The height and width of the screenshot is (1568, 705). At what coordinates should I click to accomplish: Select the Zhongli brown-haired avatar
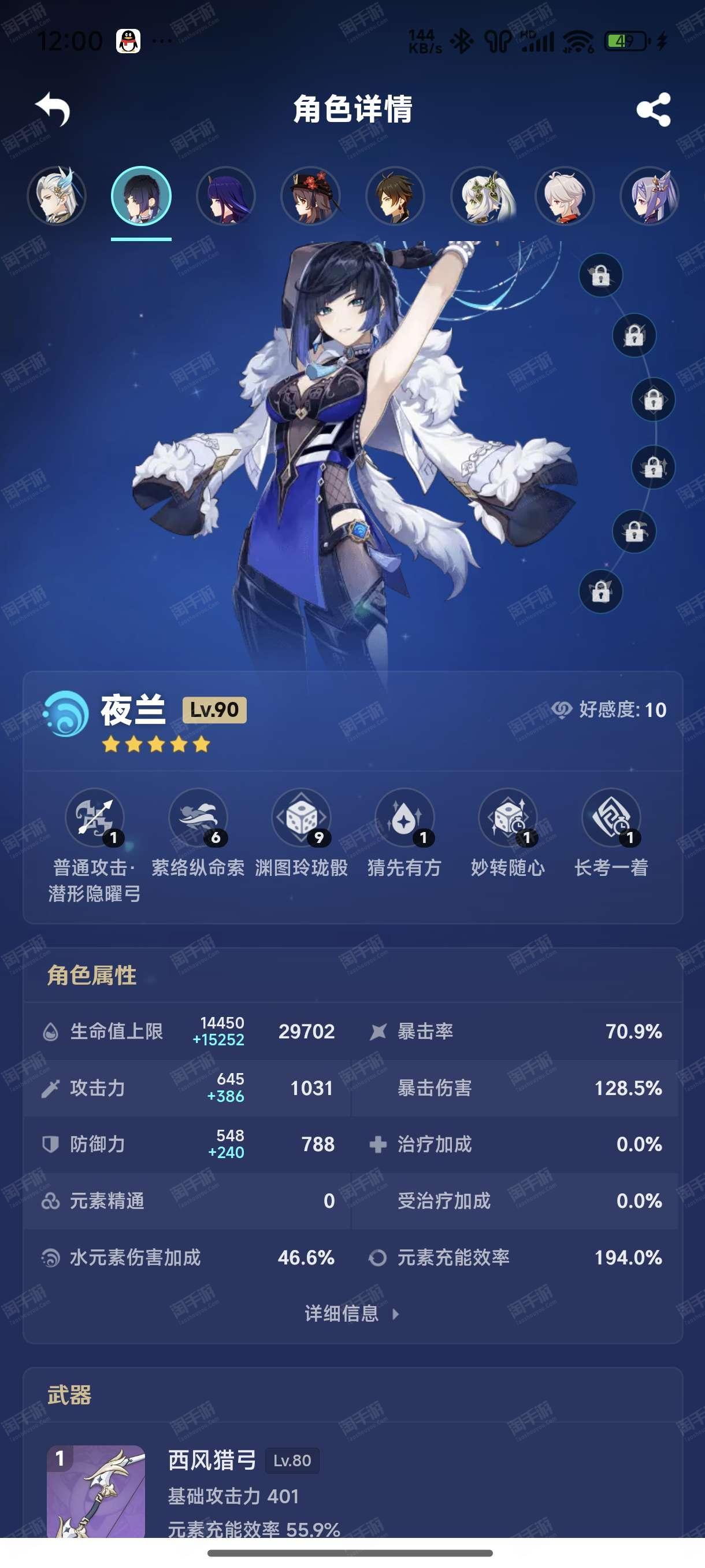pos(395,196)
